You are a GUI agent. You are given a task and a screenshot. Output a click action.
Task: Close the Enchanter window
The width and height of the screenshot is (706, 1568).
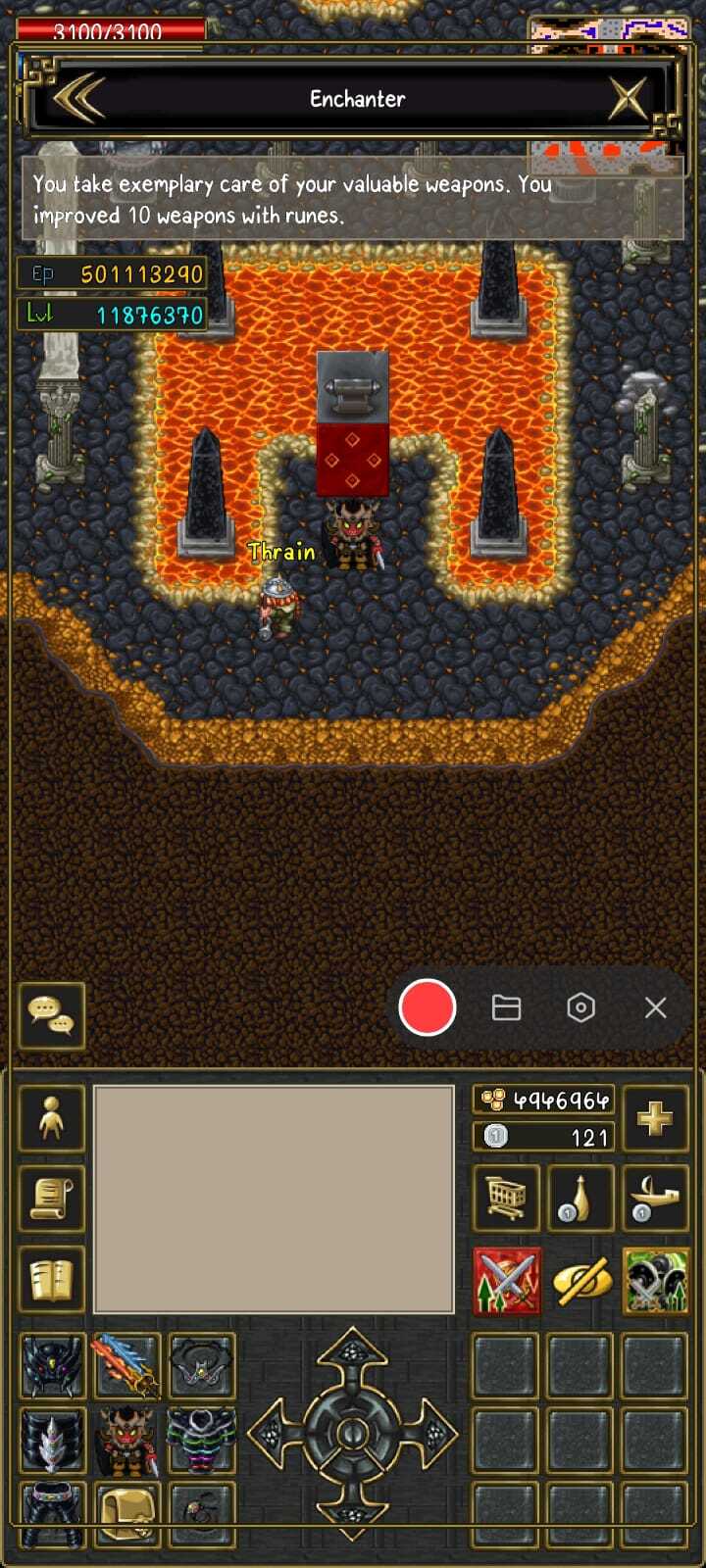click(x=628, y=98)
